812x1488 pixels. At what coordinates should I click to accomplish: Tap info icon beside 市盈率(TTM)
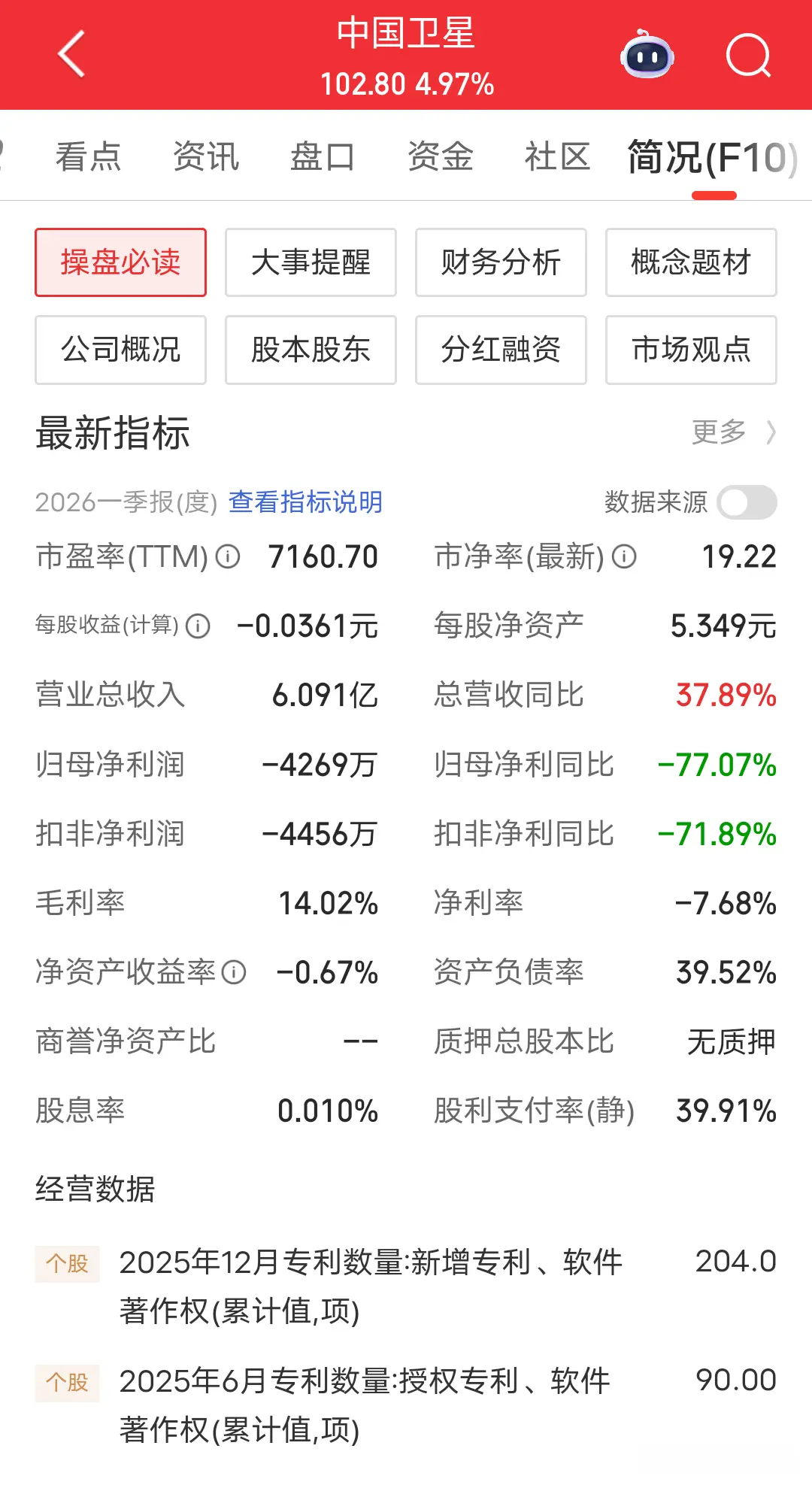(228, 556)
